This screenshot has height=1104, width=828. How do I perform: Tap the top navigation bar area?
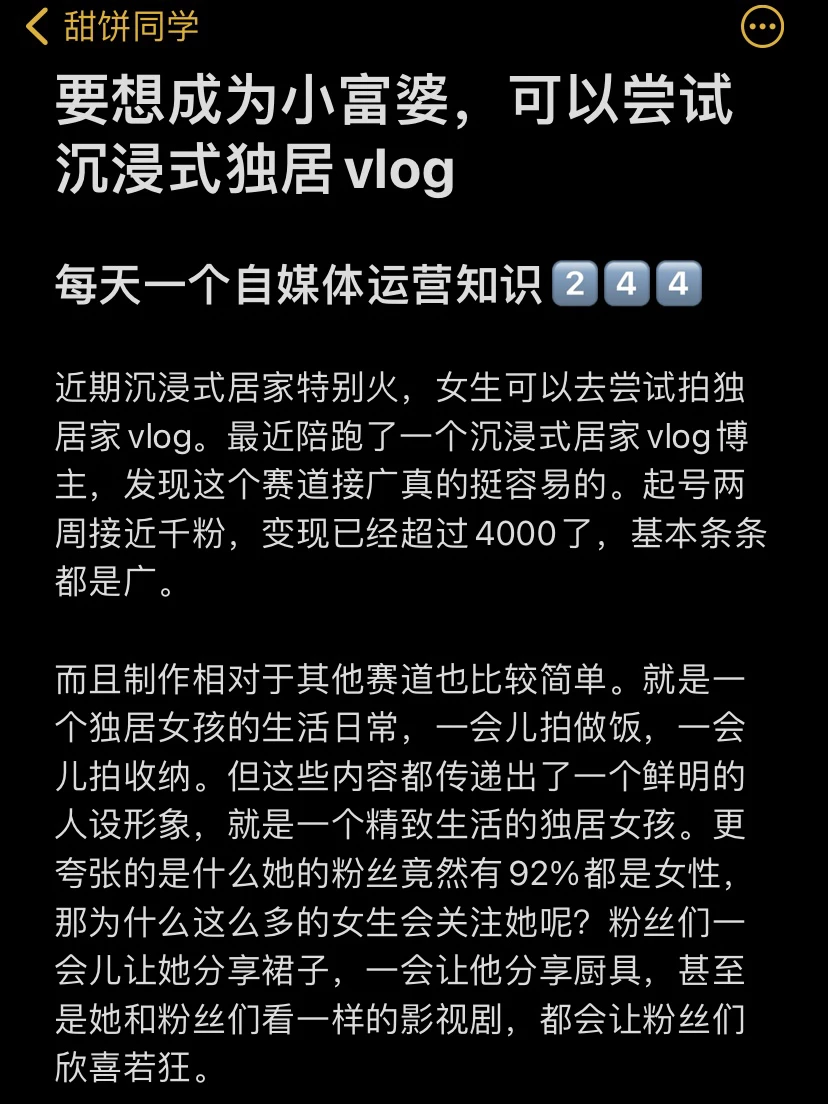414,27
